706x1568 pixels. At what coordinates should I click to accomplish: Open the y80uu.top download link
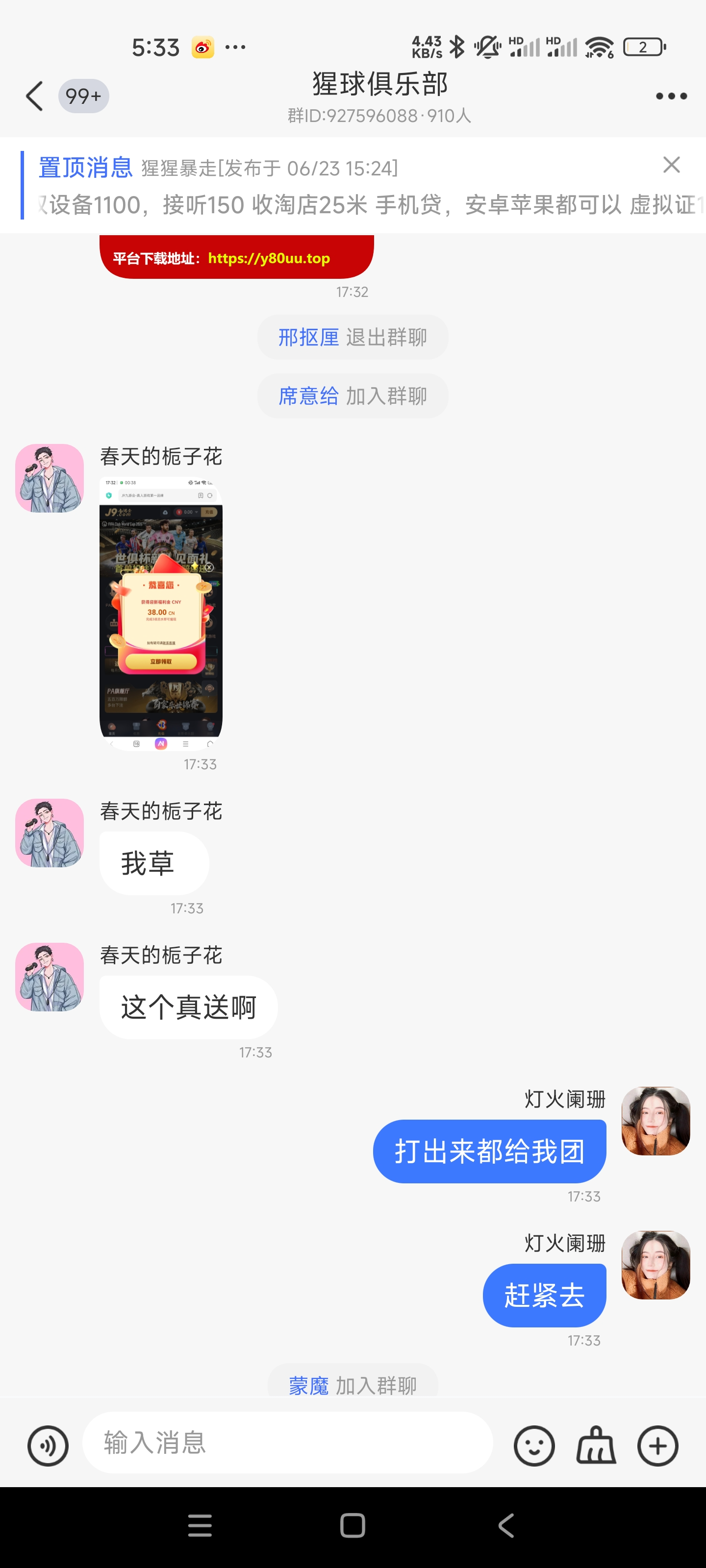coord(269,258)
